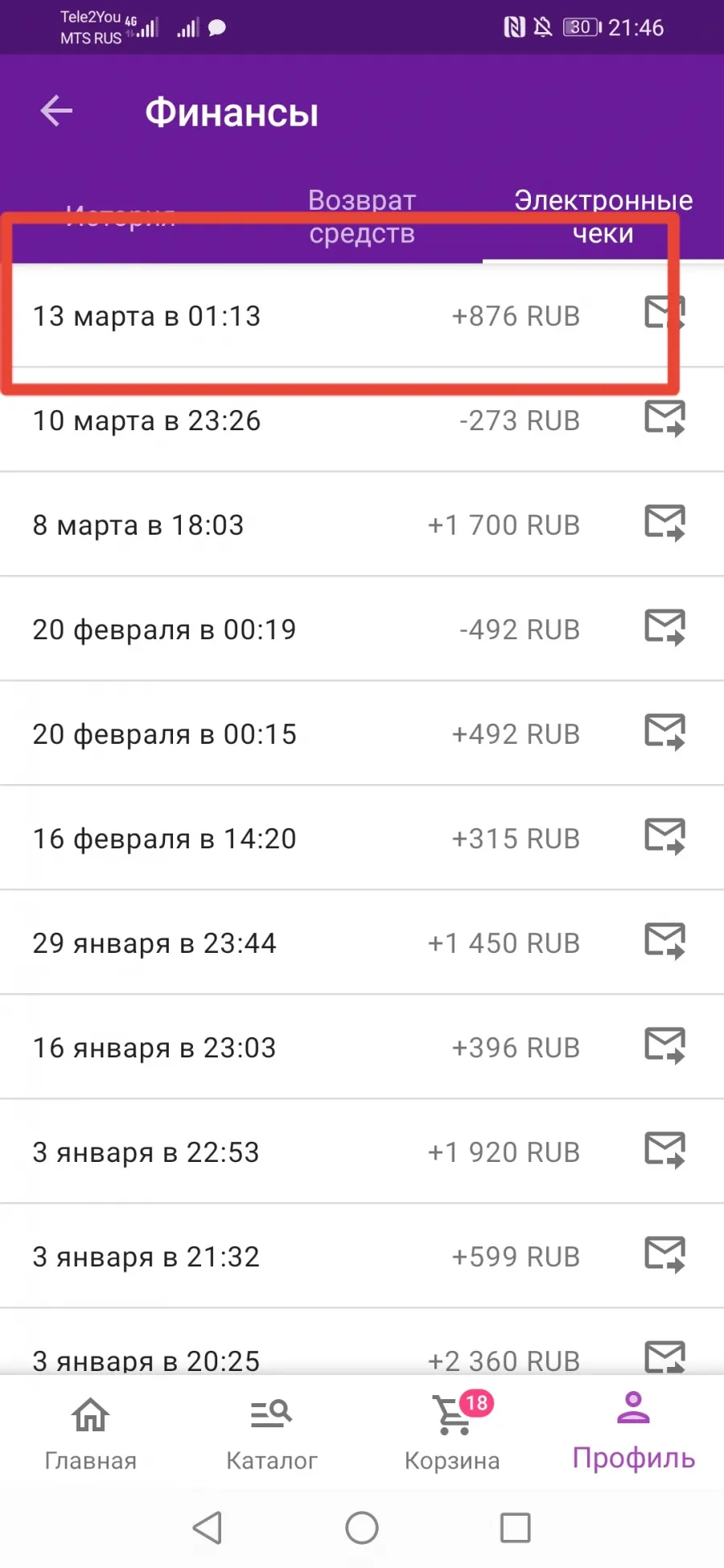Screen dimensions: 724x1568
Task: Send receipt for 10 марта в 23:26
Action: (664, 419)
